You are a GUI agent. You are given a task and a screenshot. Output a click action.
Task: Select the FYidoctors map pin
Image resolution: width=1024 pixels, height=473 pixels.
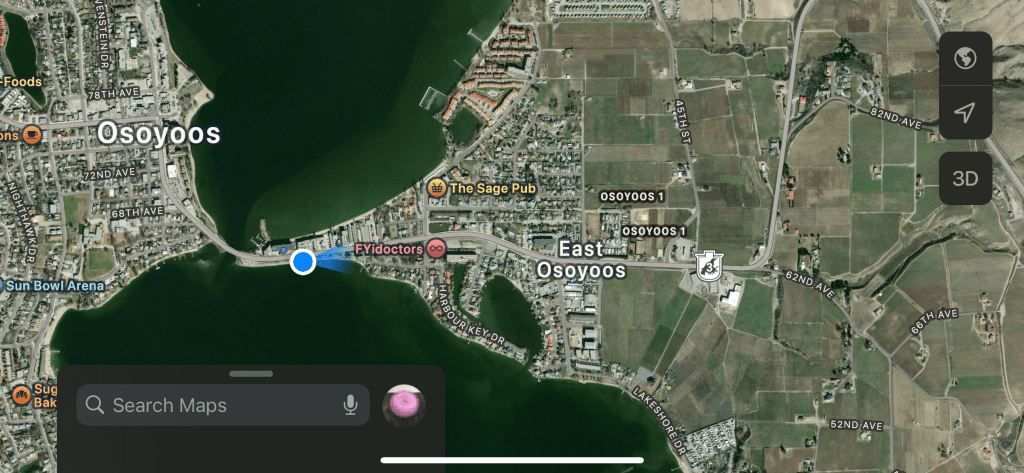click(435, 248)
